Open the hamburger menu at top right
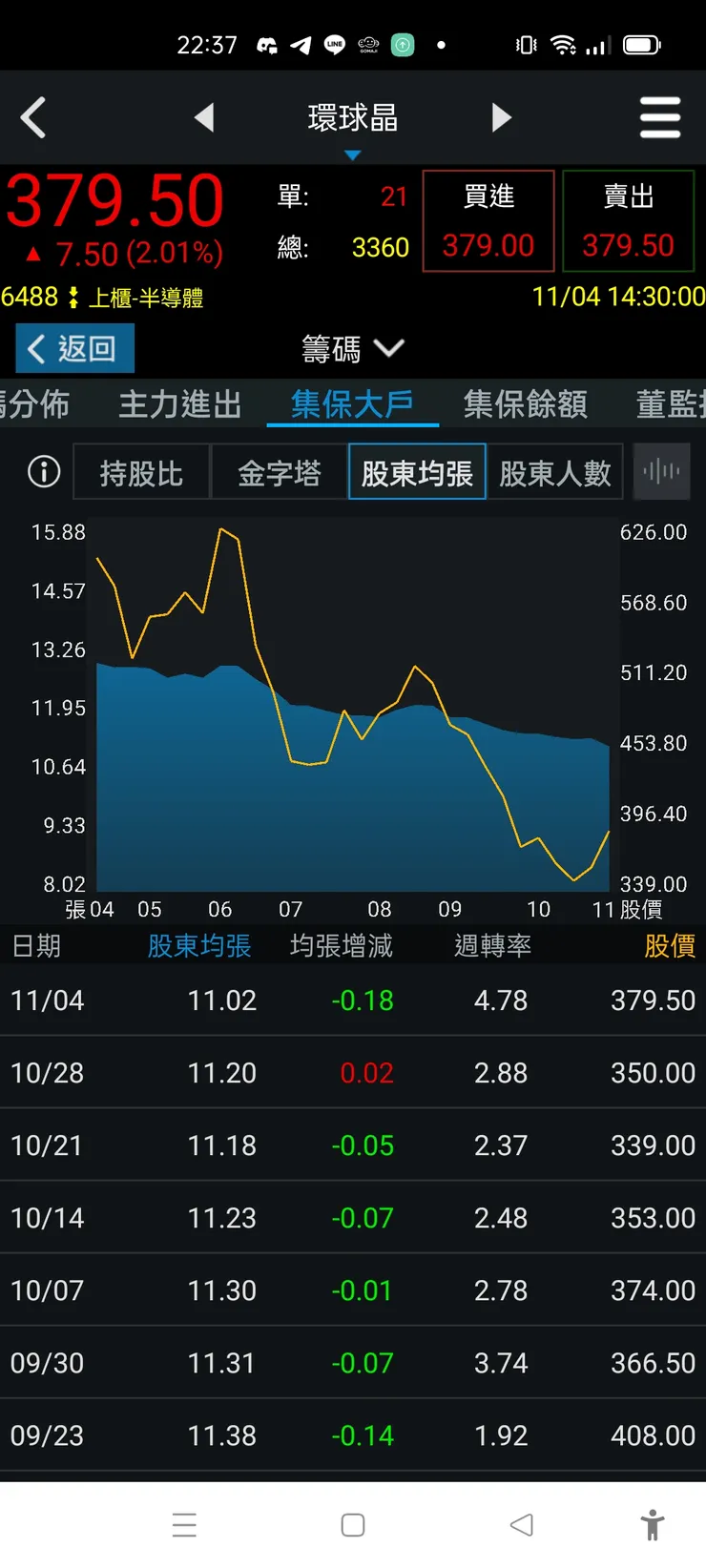 (660, 117)
